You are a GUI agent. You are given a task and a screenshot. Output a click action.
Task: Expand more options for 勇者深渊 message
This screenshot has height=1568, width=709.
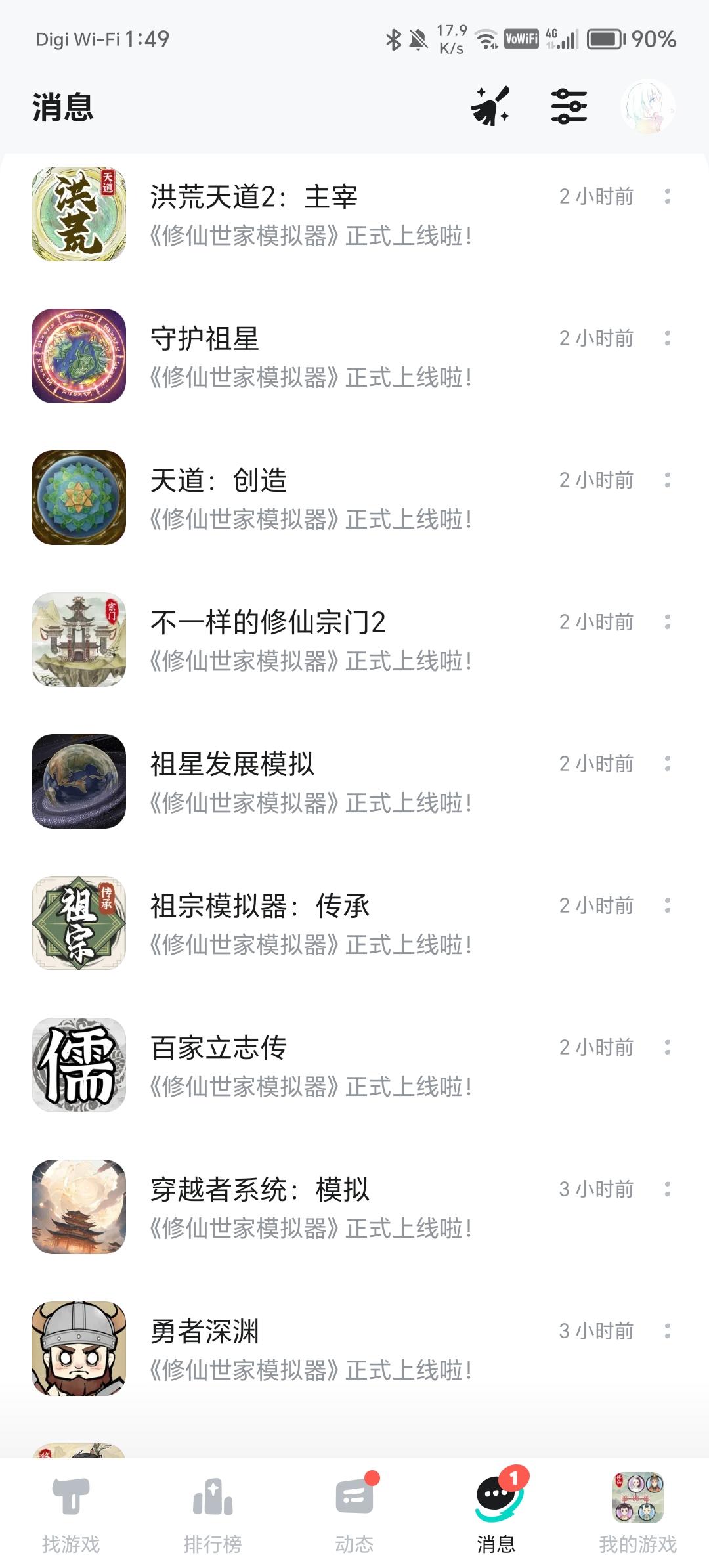pos(667,1331)
